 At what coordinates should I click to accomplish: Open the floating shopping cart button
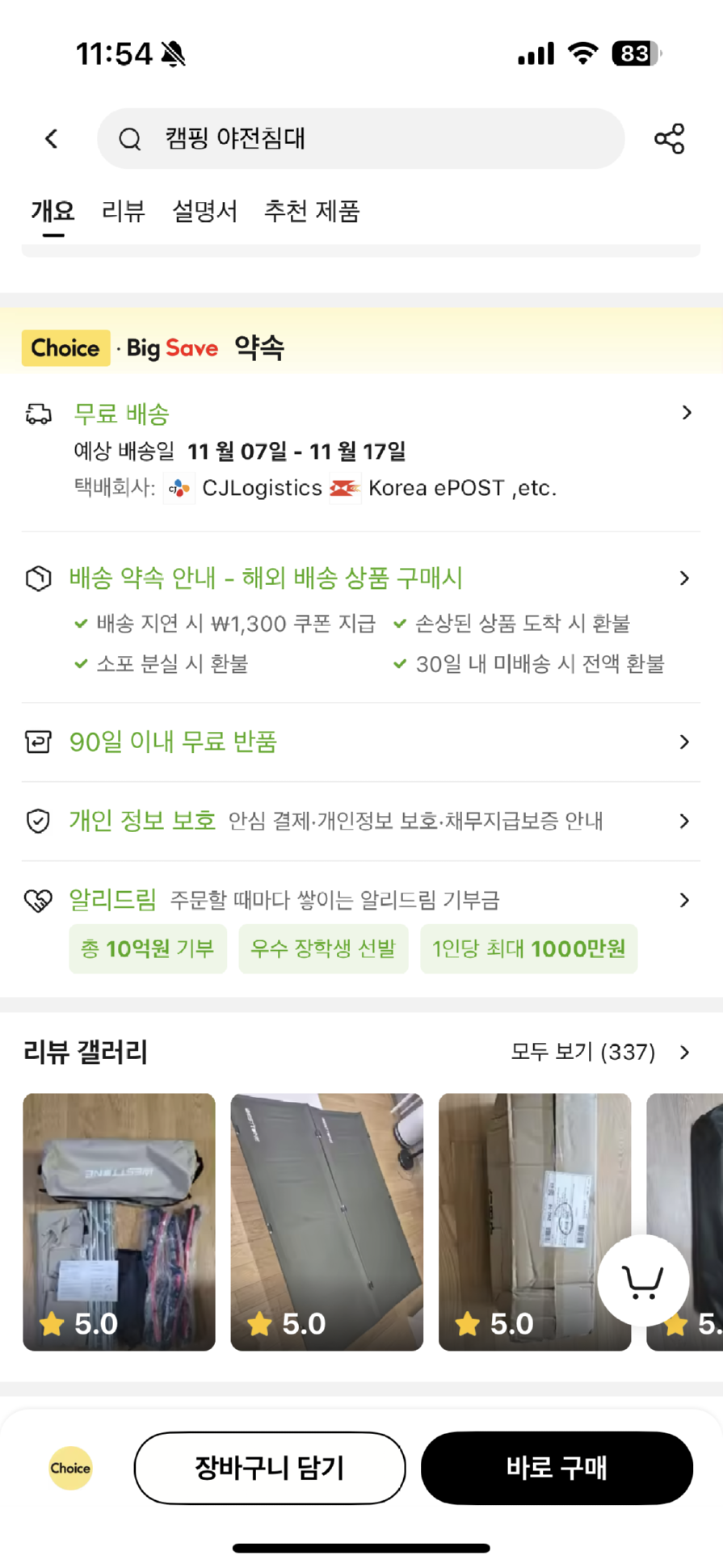[643, 1280]
